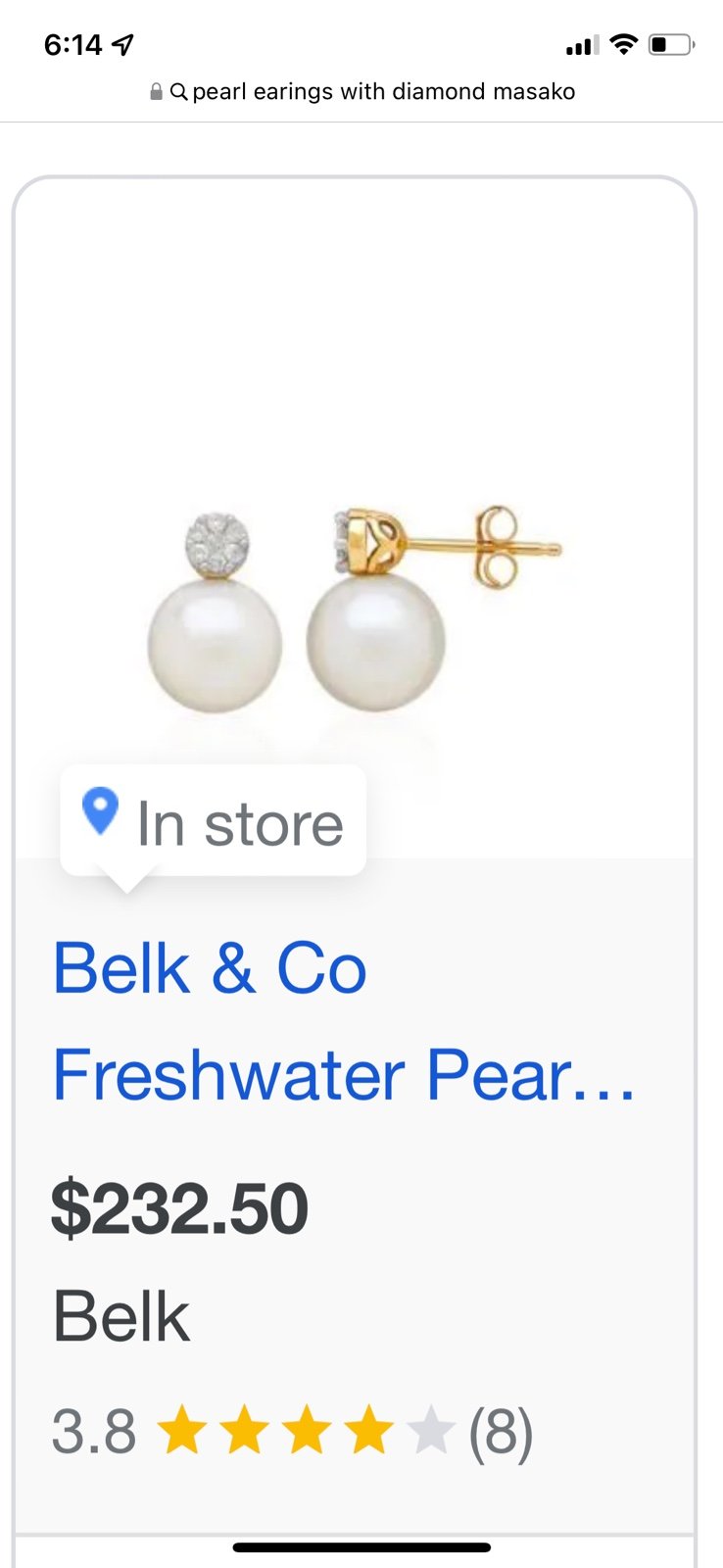
Task: Open the Belk & Co Freshwater Pearl link
Action: point(344,1021)
